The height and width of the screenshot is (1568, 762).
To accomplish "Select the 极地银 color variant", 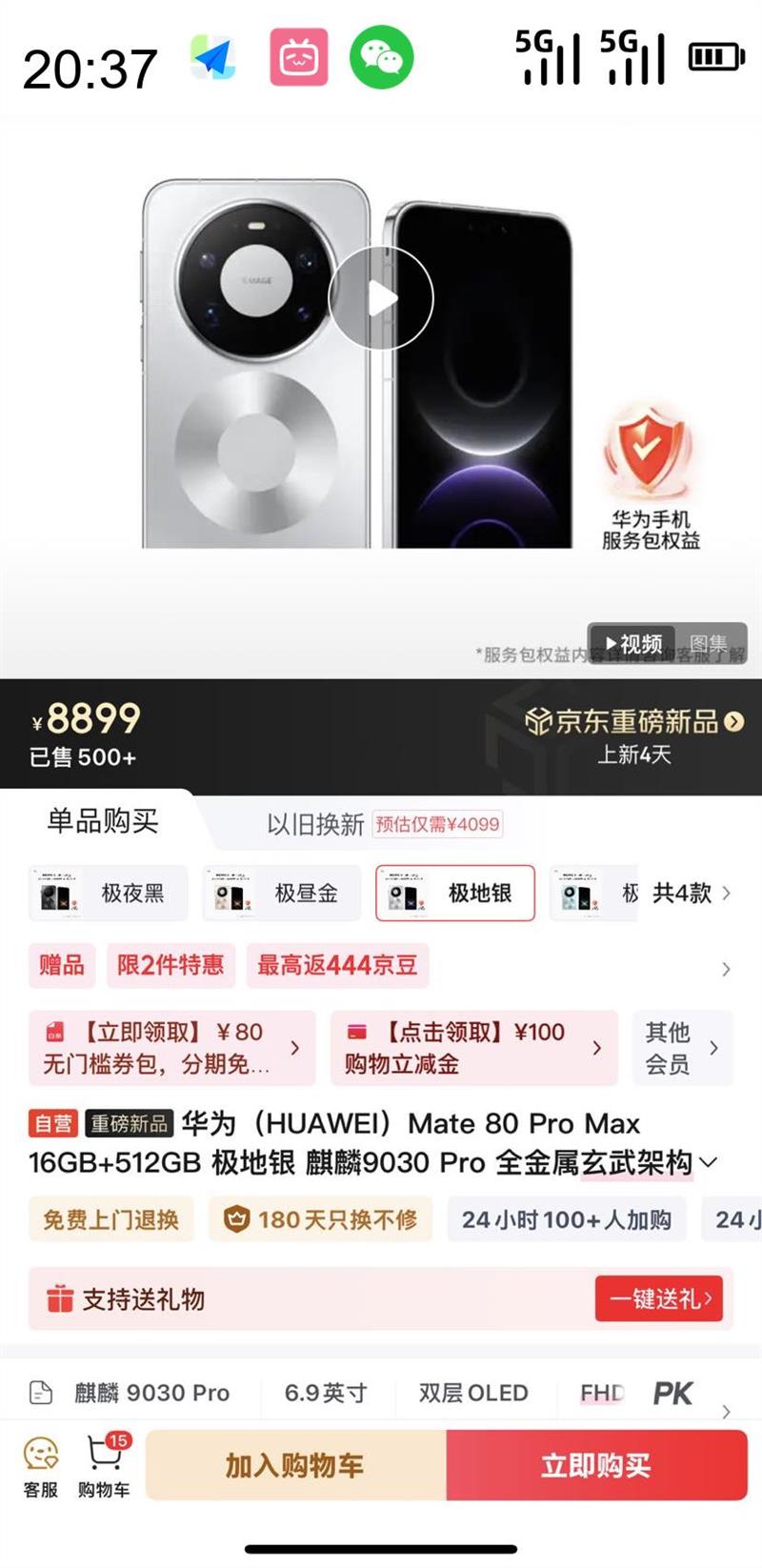I will point(454,893).
